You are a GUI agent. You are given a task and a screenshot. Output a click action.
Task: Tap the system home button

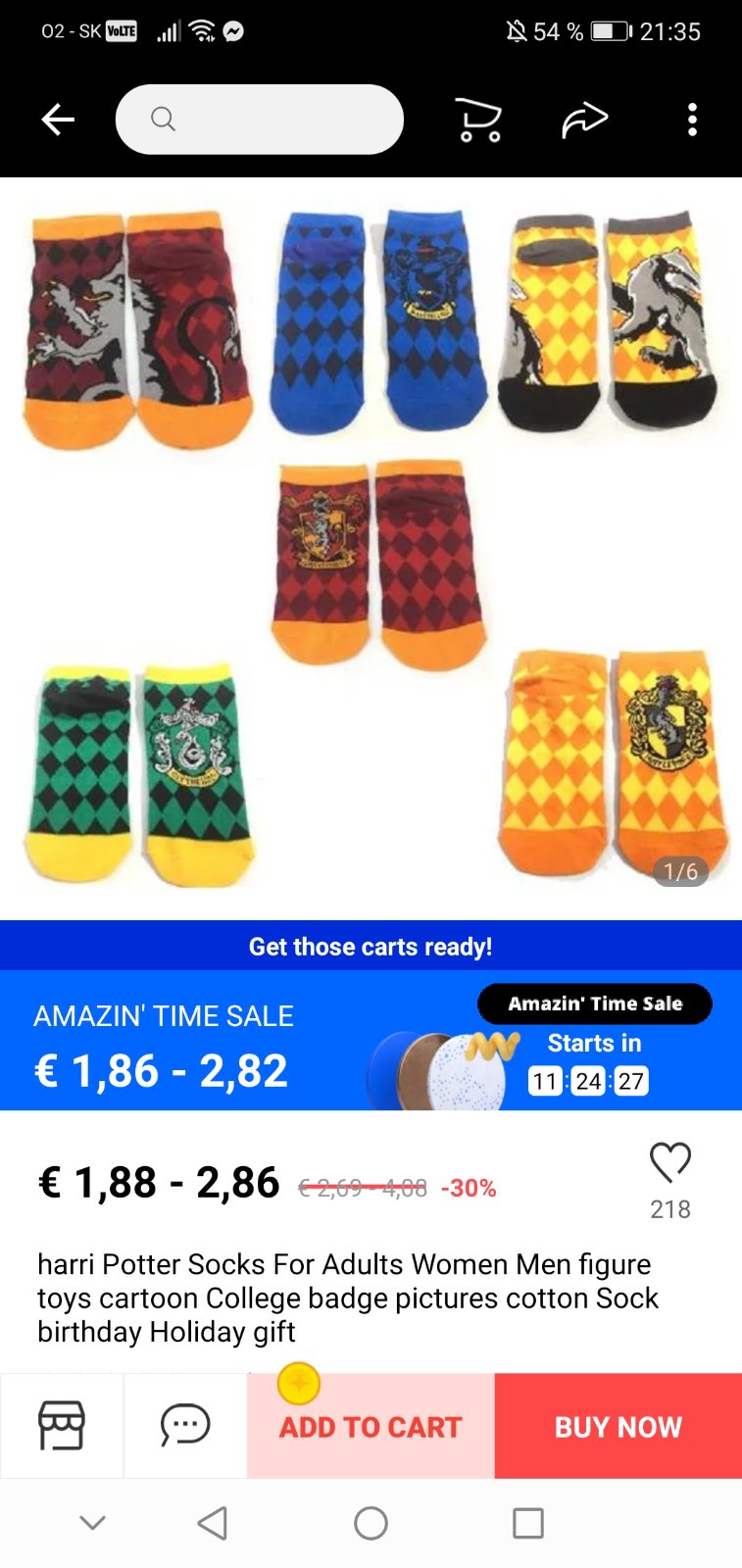[371, 1523]
